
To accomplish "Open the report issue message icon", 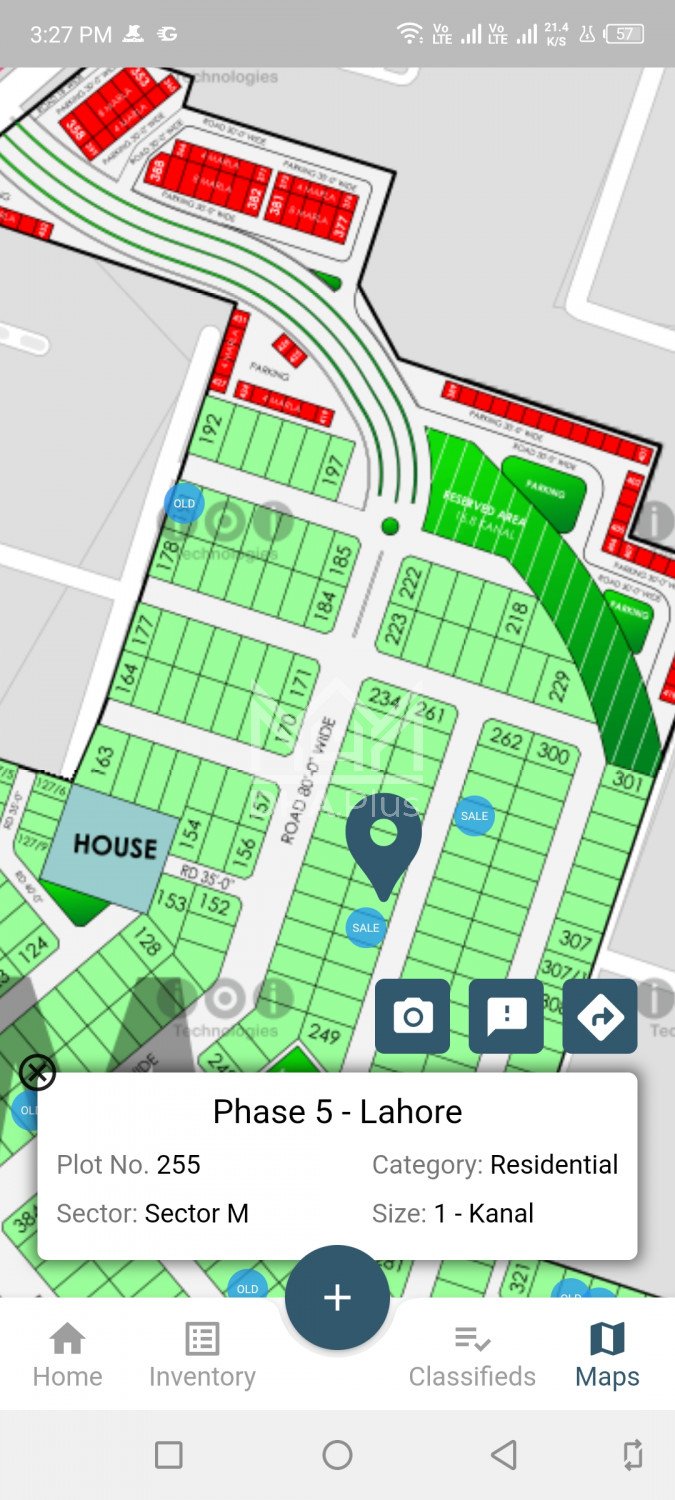I will [x=506, y=1016].
